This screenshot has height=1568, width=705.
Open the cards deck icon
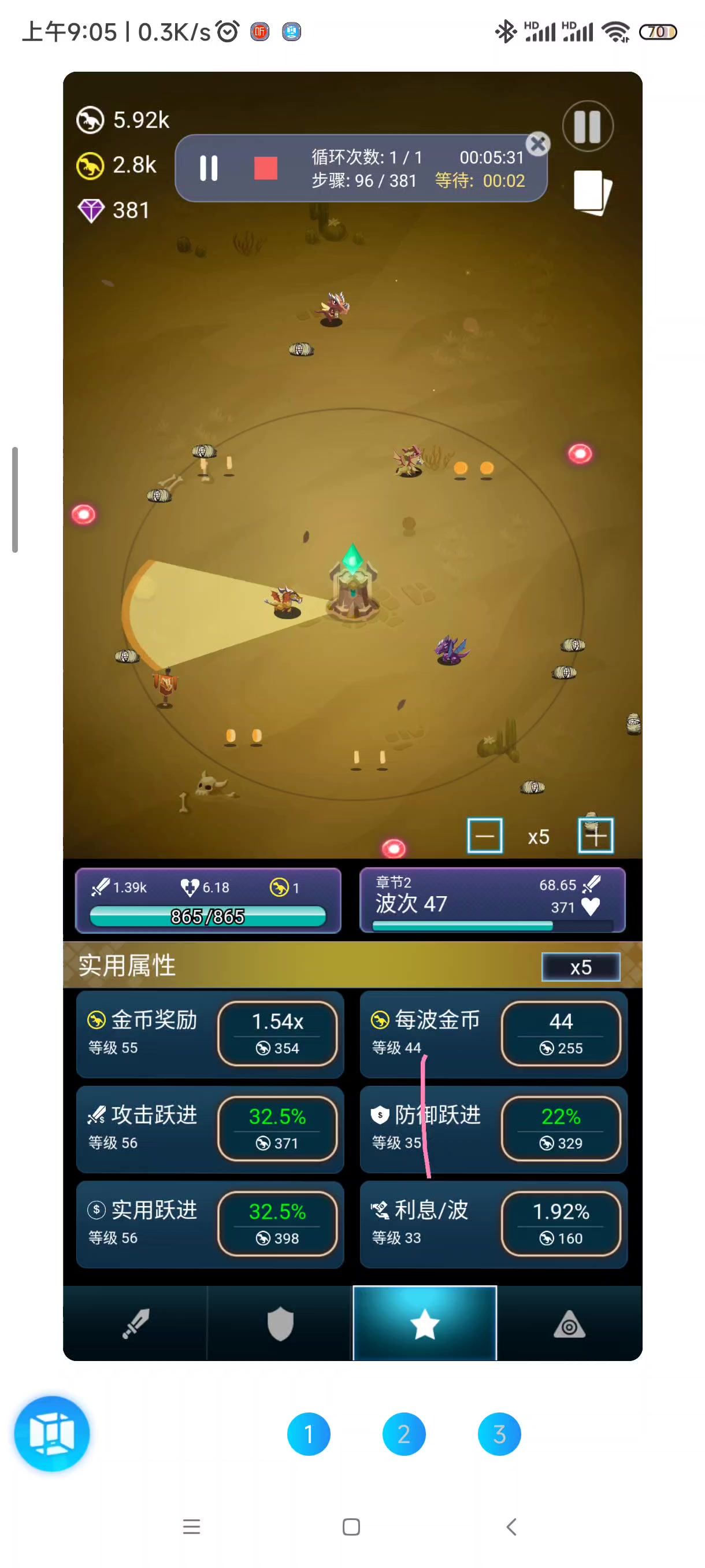592,192
